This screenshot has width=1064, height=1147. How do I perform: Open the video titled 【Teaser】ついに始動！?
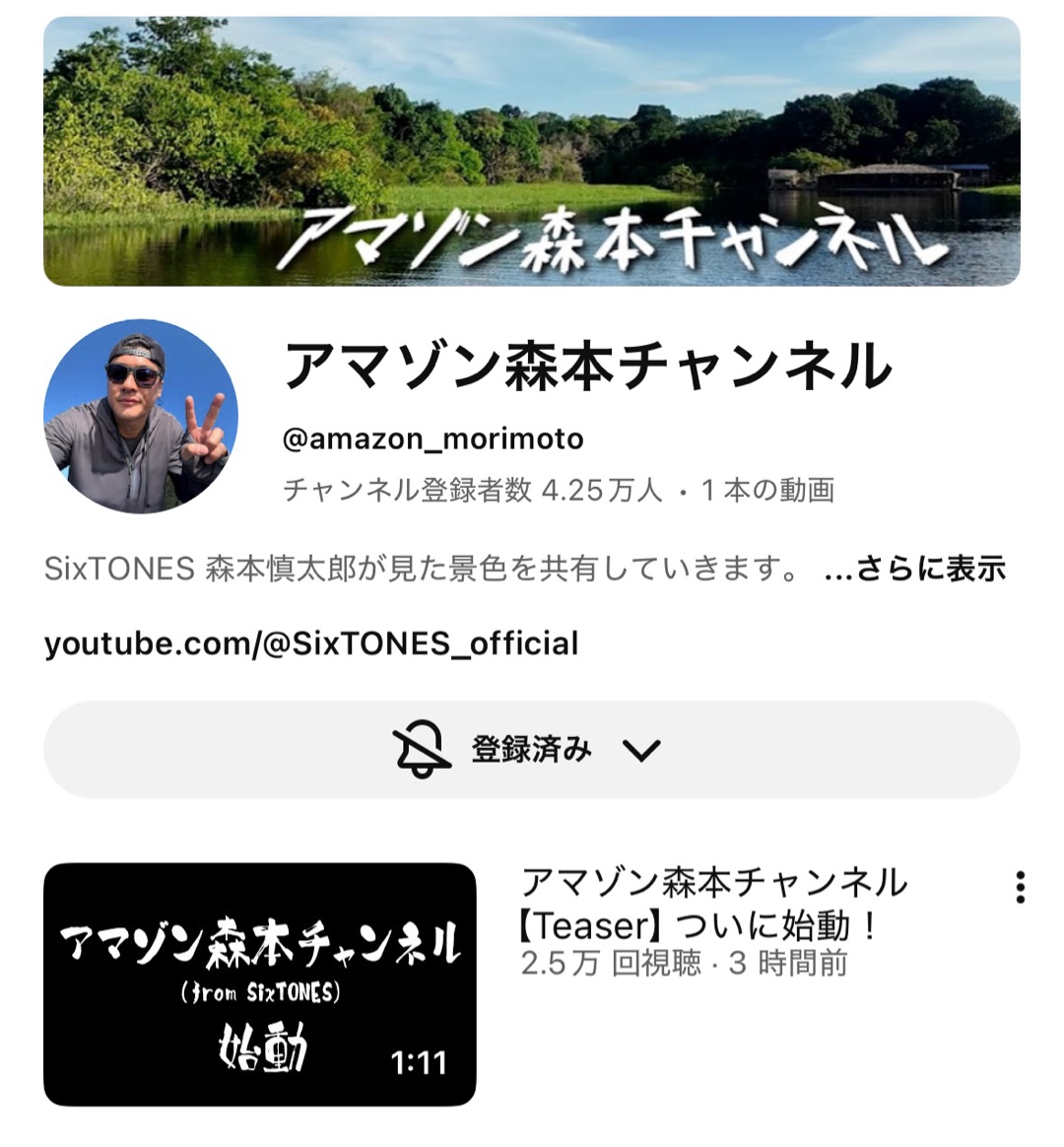point(713,905)
